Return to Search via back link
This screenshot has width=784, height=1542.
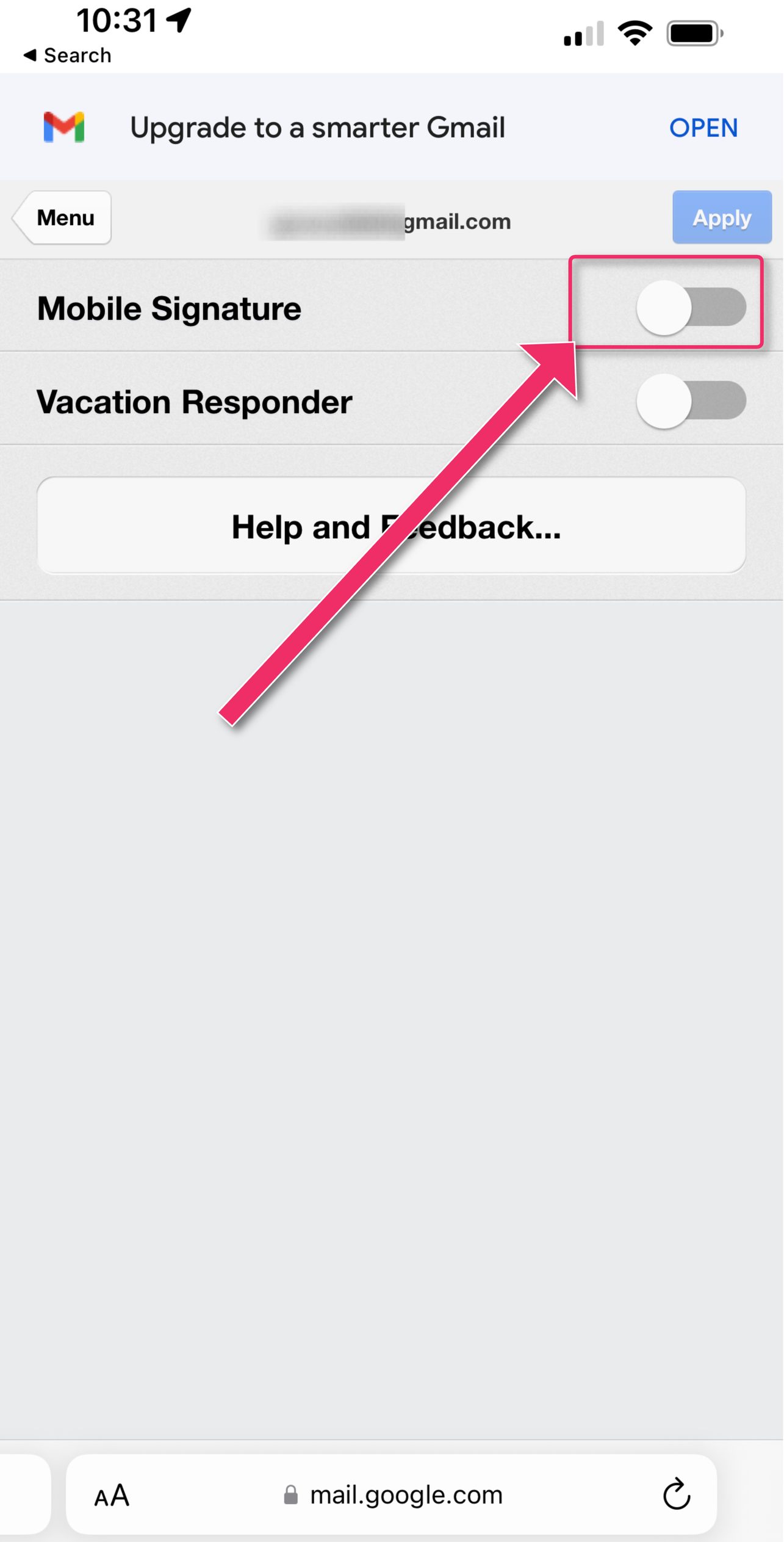(68, 56)
